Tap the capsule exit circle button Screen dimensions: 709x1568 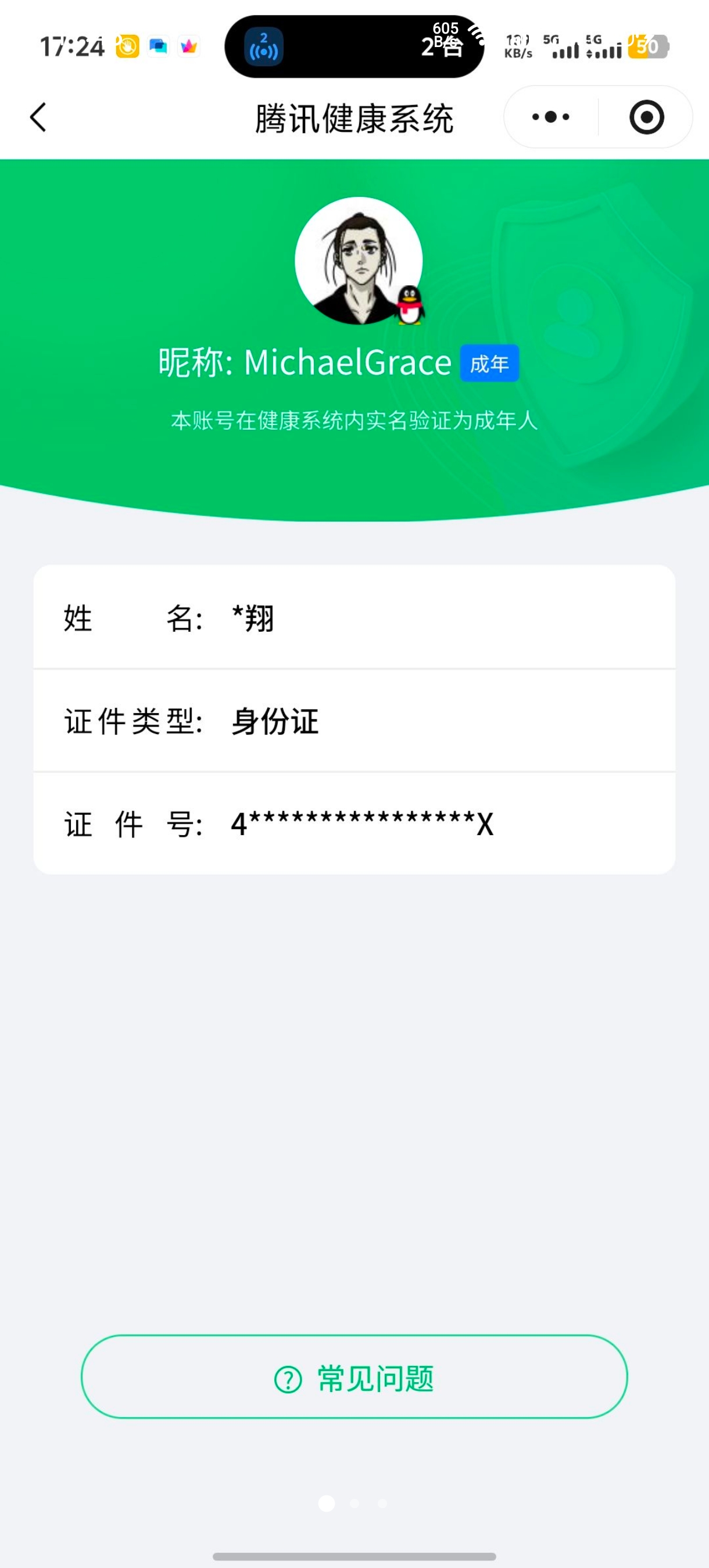(647, 116)
